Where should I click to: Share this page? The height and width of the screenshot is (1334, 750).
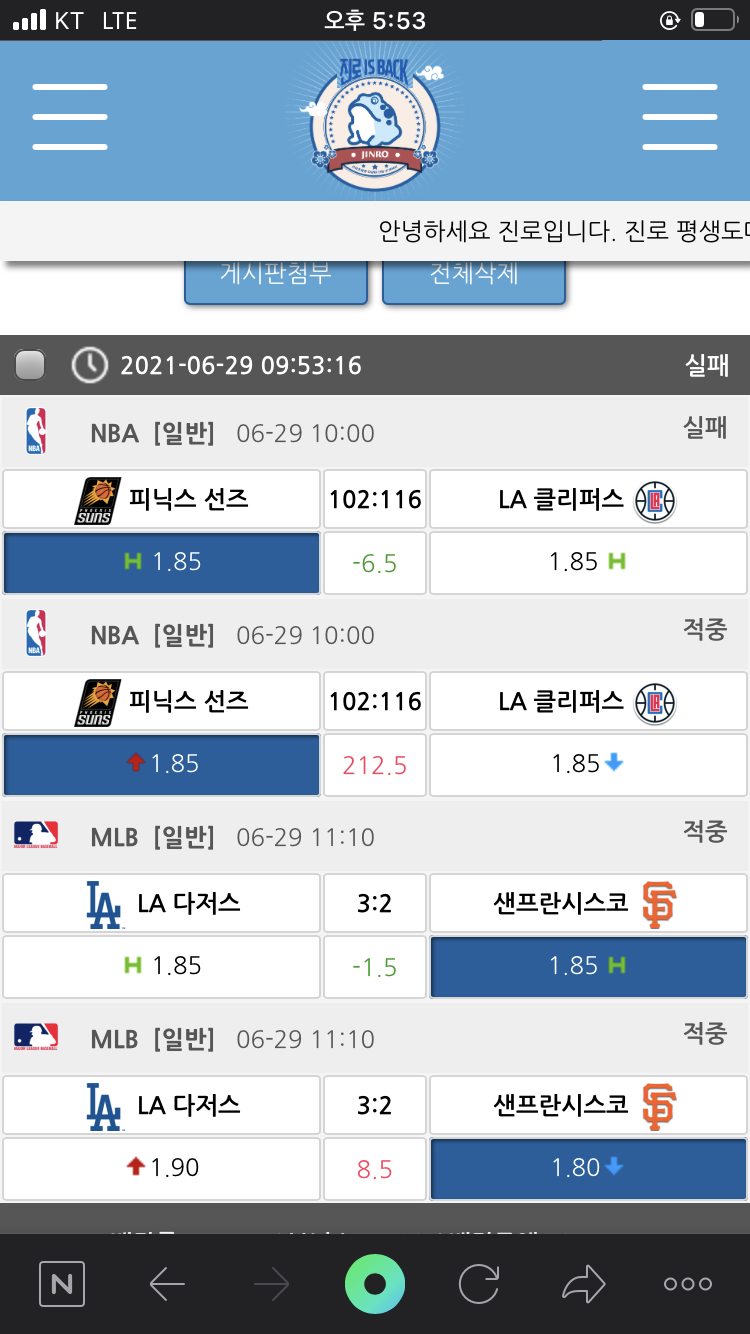tap(583, 1283)
